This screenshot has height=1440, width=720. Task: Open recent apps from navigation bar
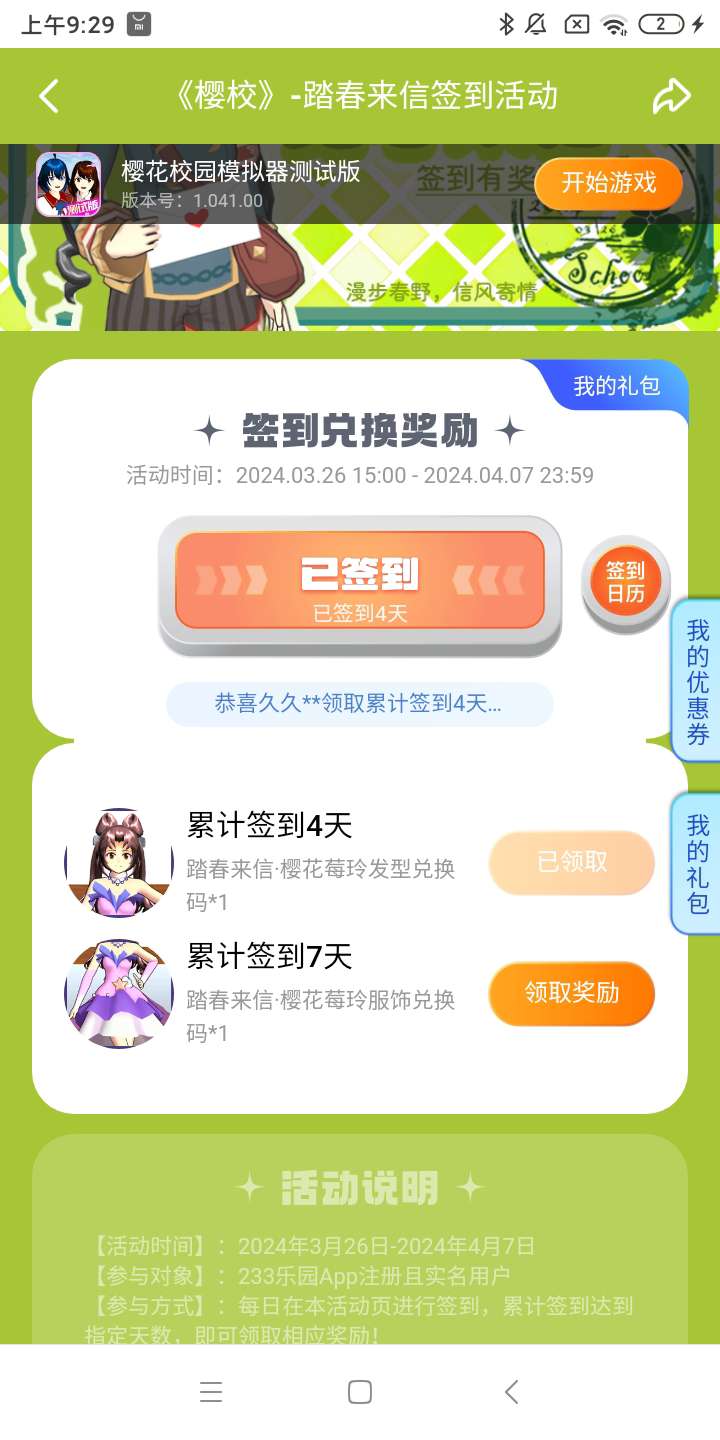coord(210,1392)
